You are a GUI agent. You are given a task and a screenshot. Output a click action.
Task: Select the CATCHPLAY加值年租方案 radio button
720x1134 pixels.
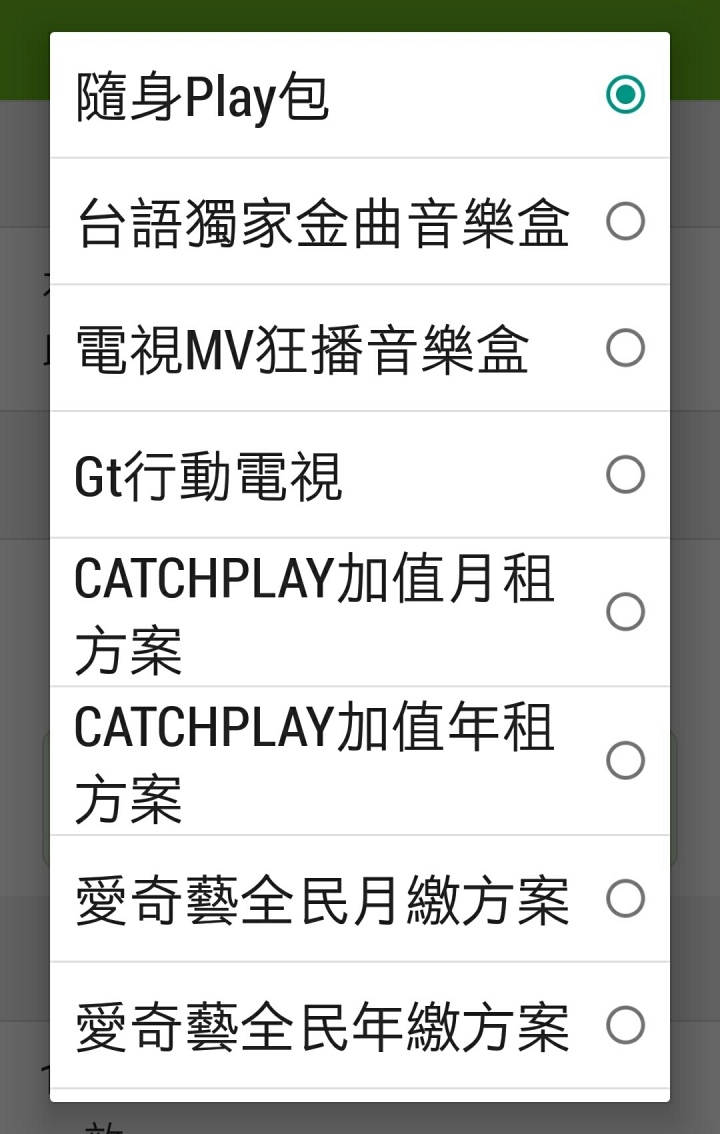[626, 760]
